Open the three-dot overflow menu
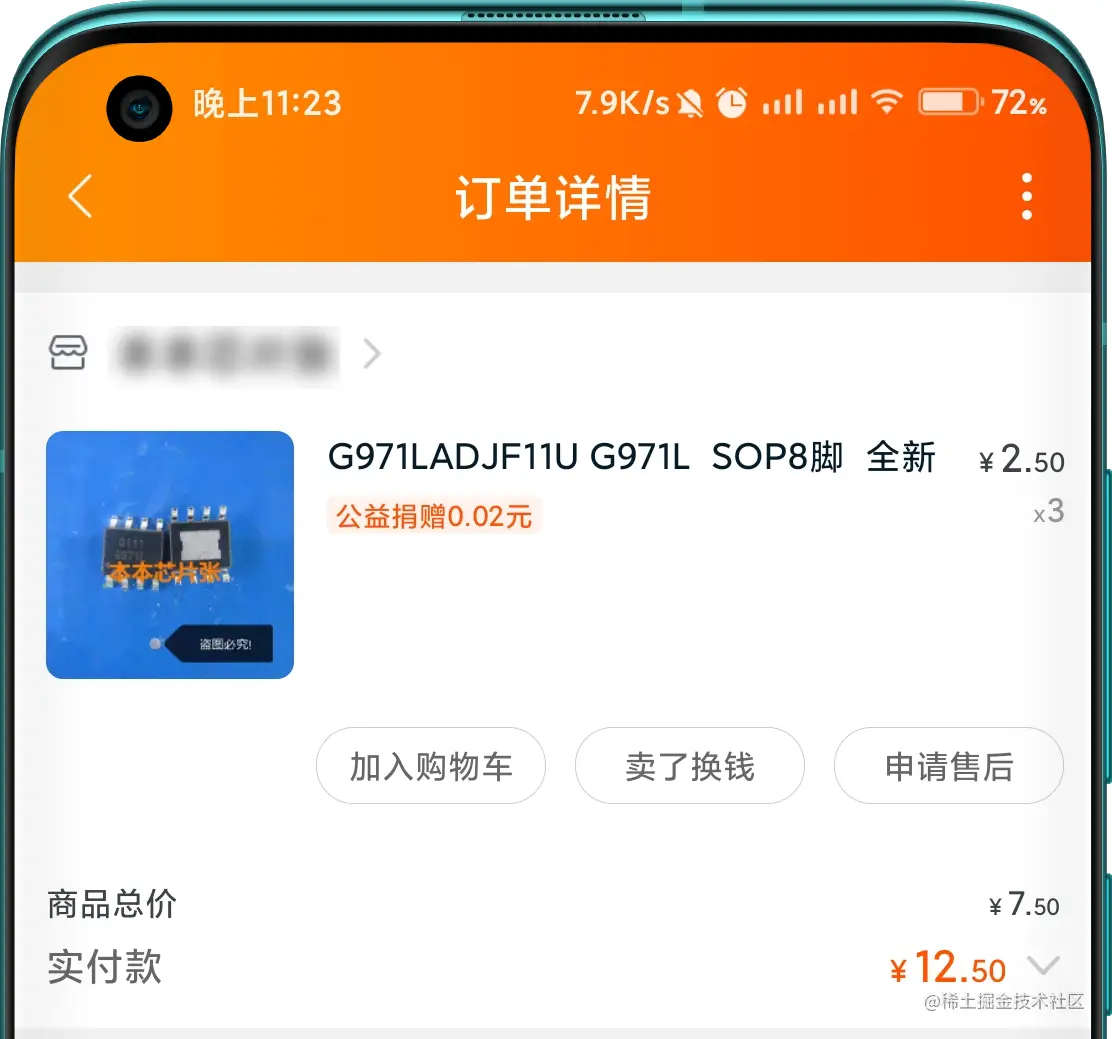The height and width of the screenshot is (1039, 1112). click(x=1026, y=196)
